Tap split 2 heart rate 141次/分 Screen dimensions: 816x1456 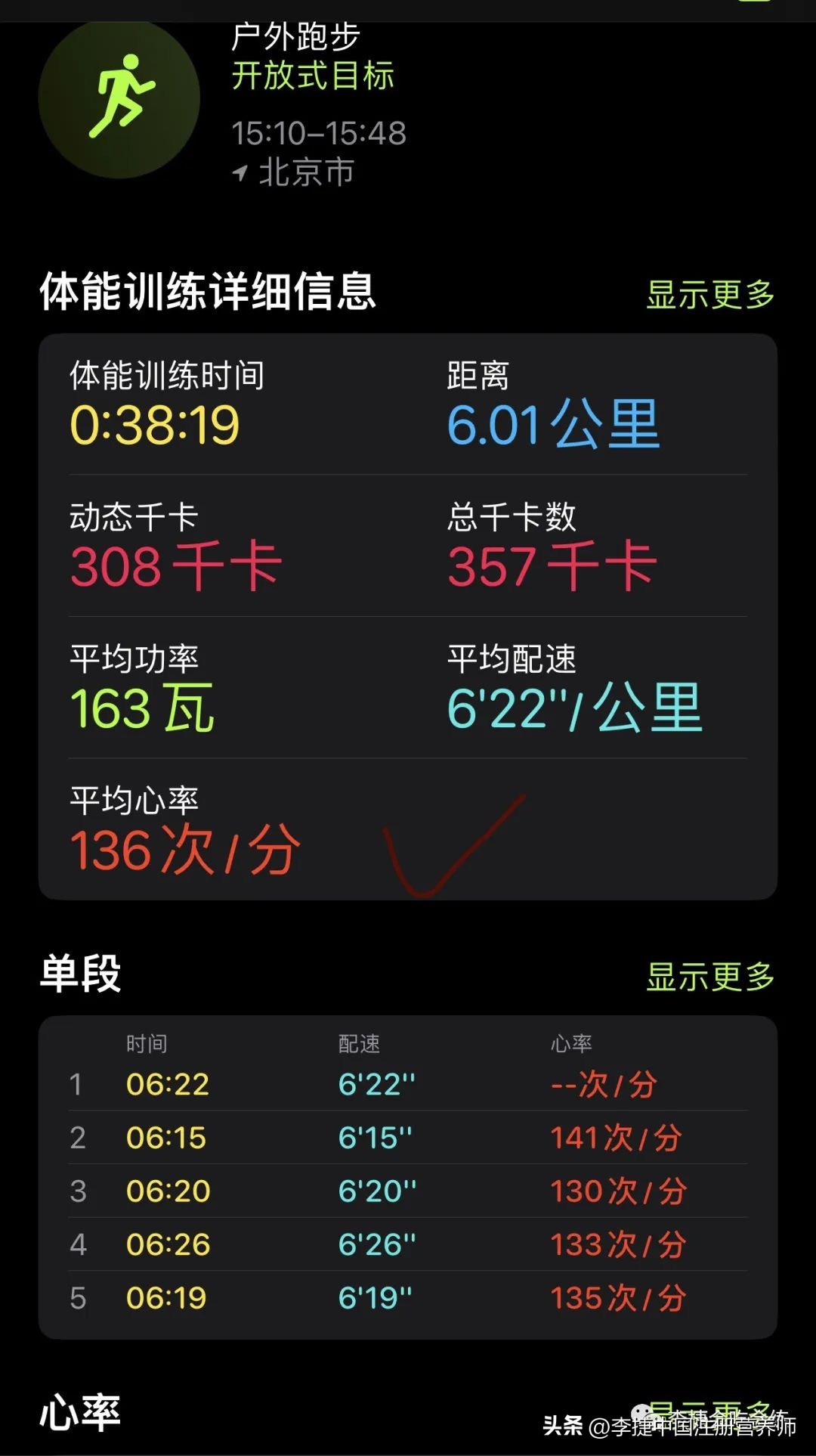(x=616, y=1138)
